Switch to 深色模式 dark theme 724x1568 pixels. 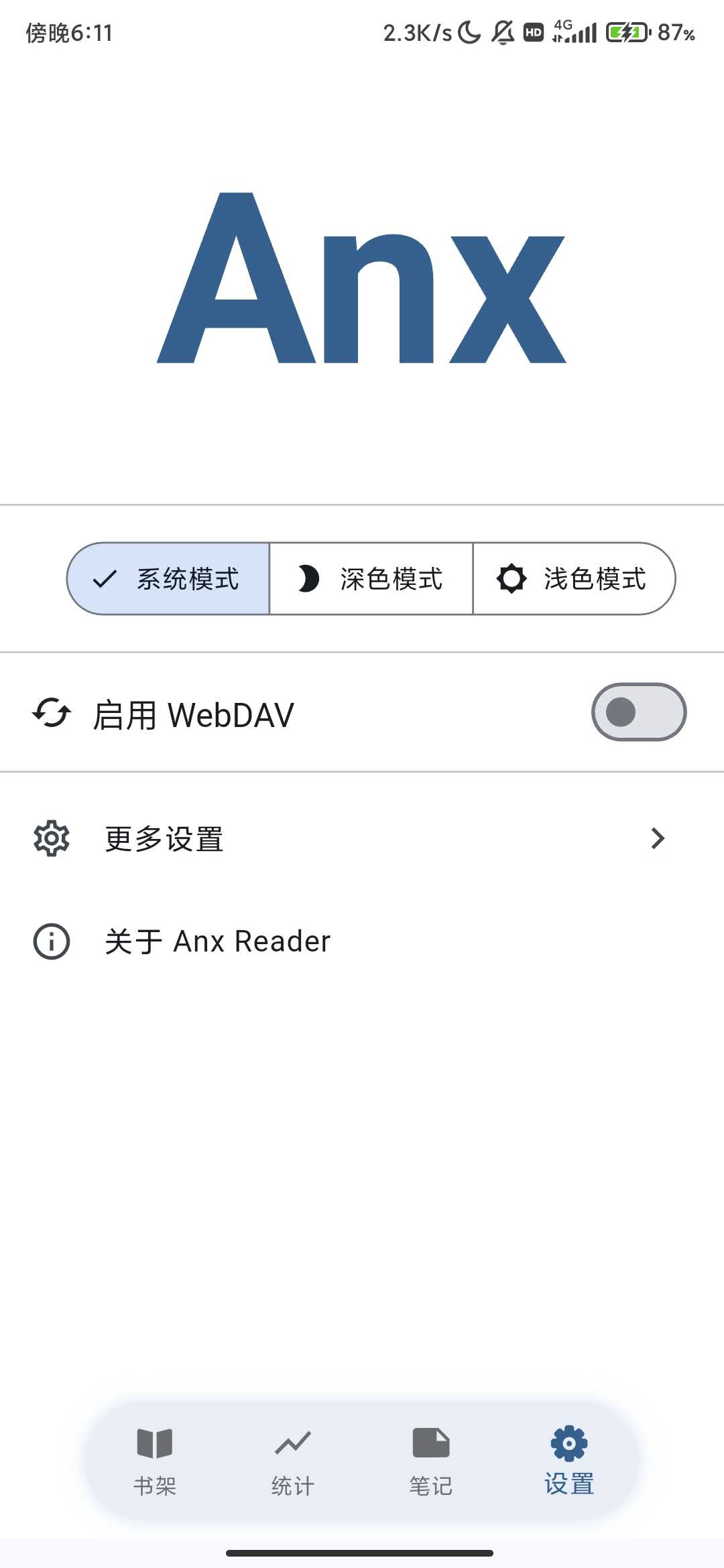point(371,579)
